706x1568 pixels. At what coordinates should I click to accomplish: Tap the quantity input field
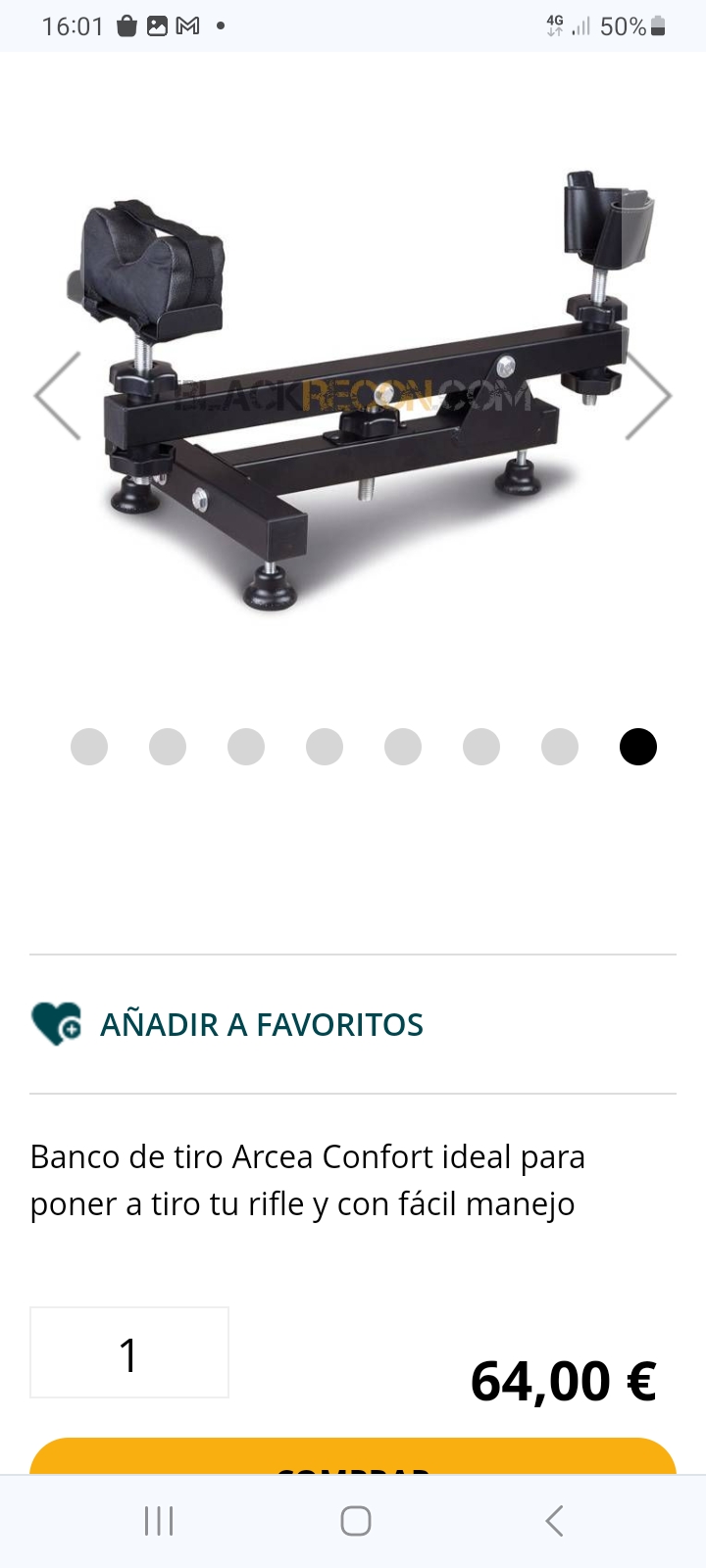click(129, 1352)
